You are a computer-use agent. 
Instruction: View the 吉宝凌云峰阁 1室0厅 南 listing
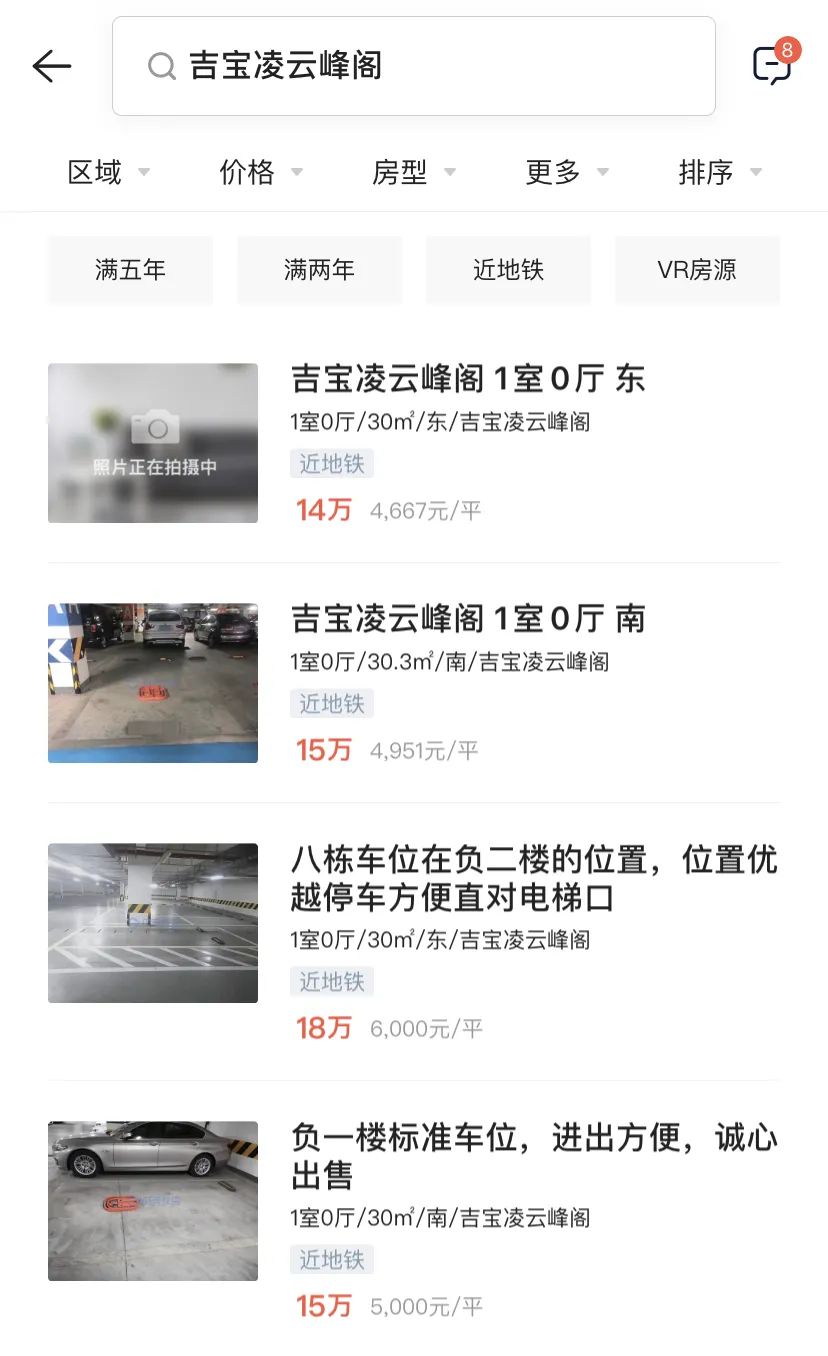[x=467, y=620]
